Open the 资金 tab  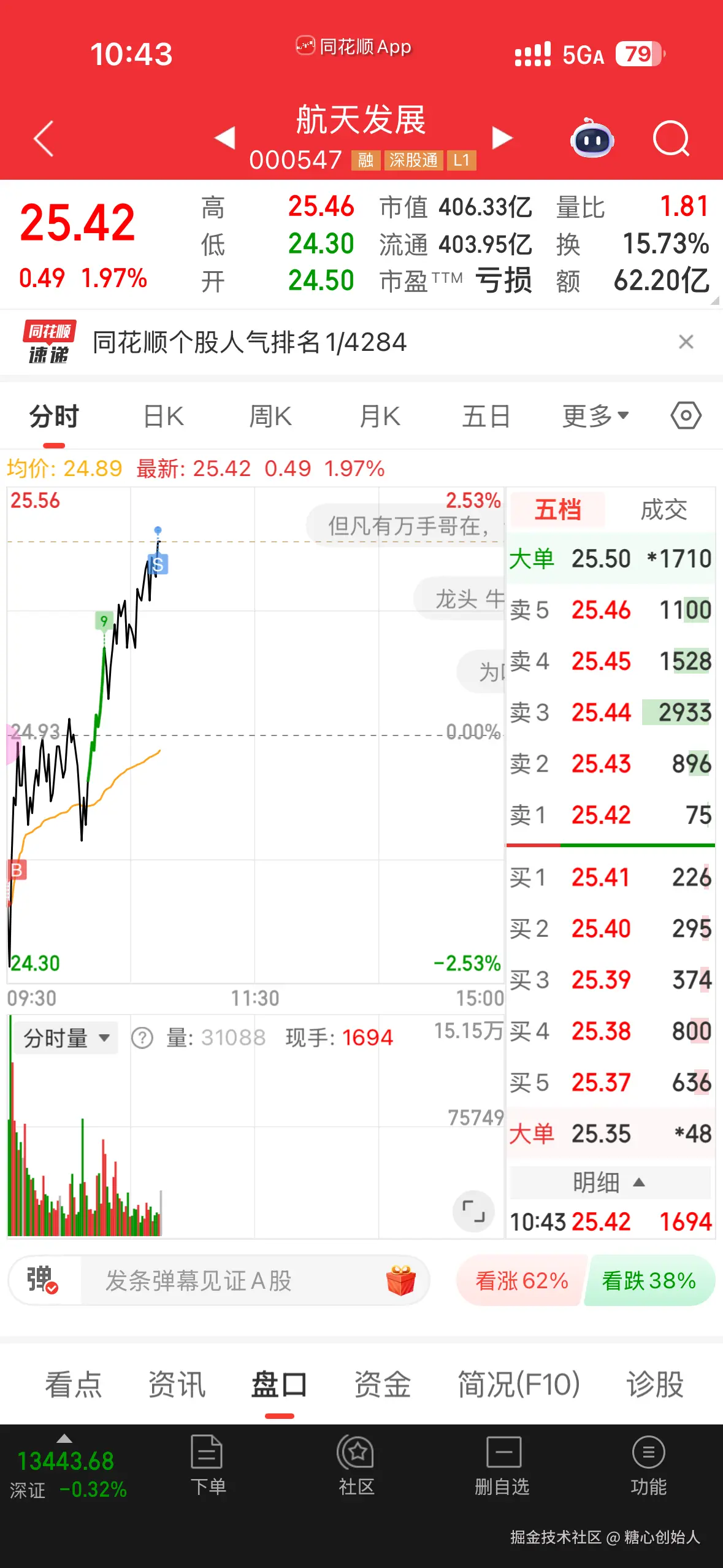[382, 1385]
